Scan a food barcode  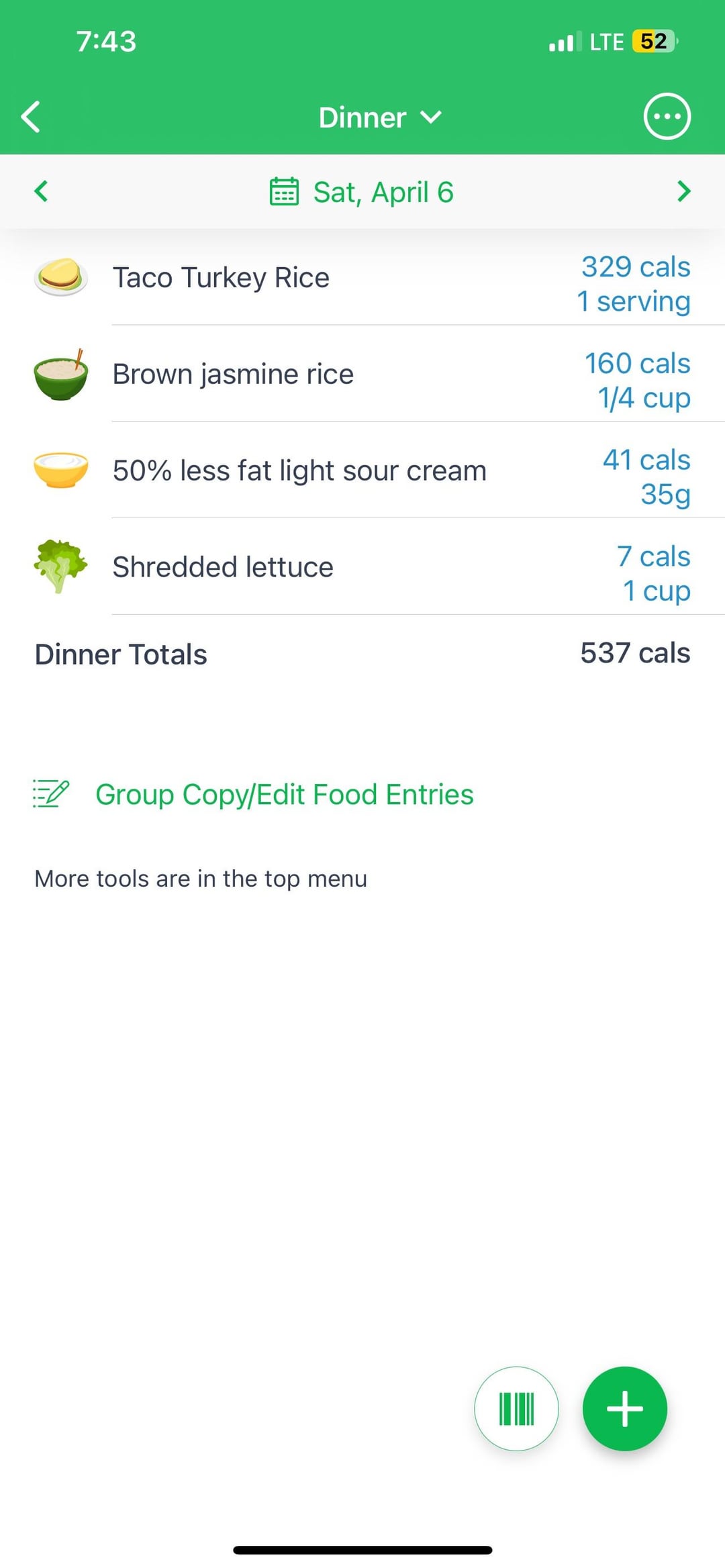516,1408
